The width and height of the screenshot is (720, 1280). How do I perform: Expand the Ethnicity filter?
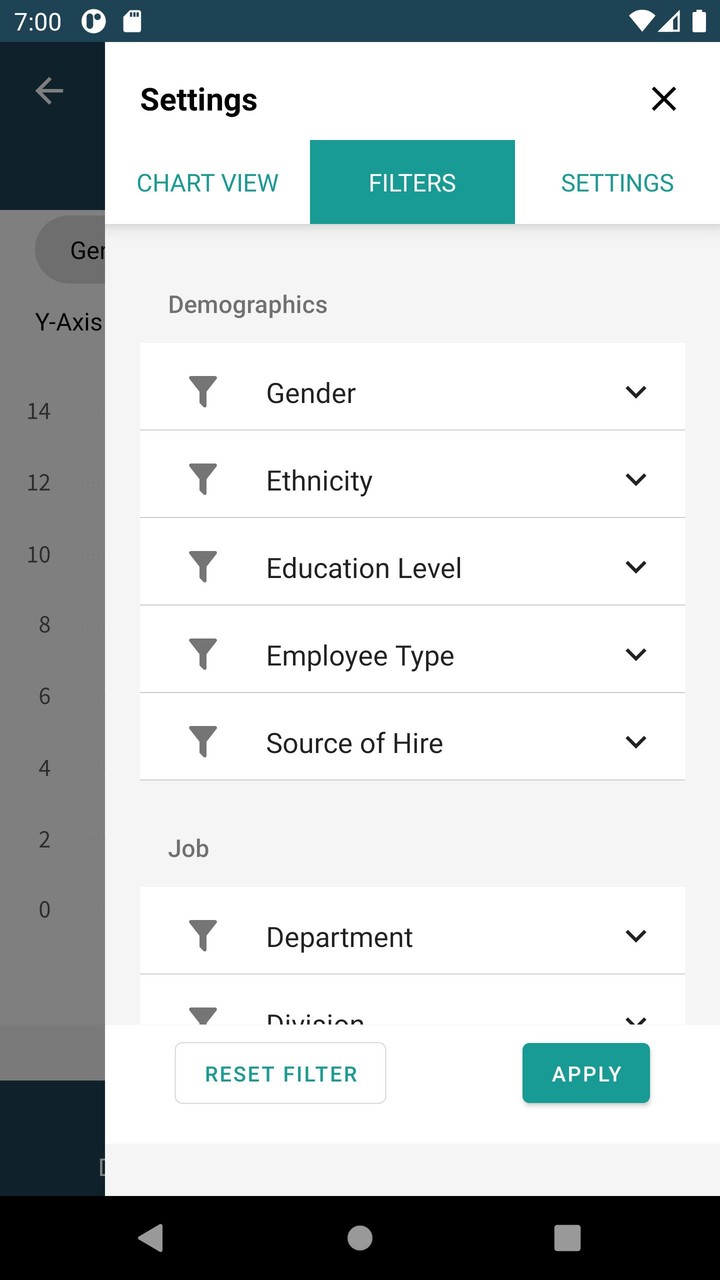pos(636,479)
